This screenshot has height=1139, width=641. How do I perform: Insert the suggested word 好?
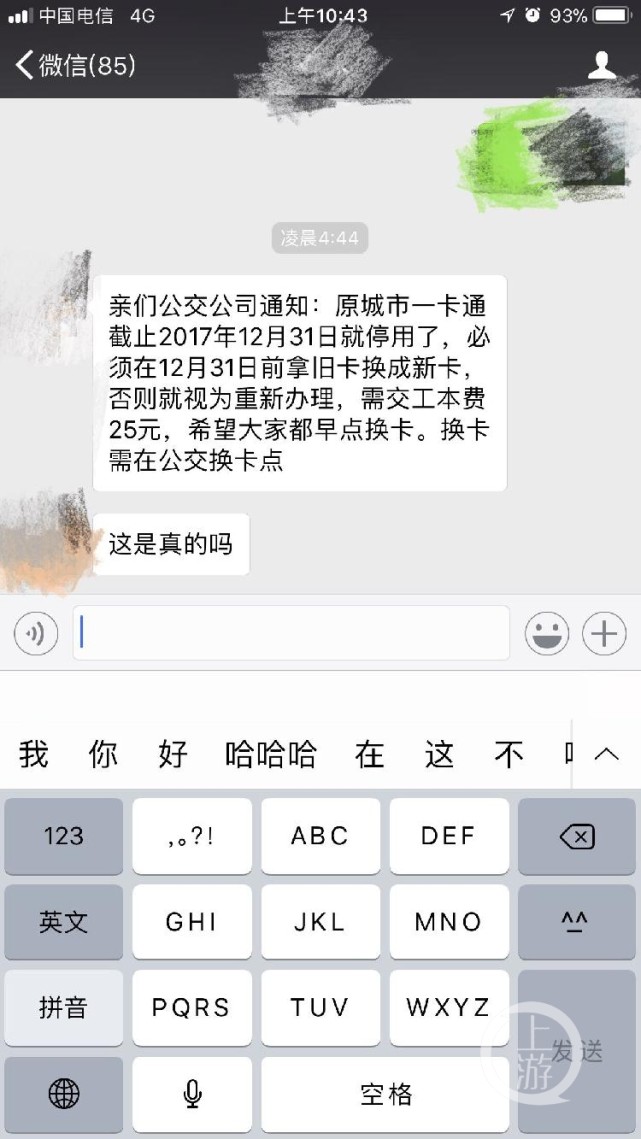pyautogui.click(x=173, y=754)
